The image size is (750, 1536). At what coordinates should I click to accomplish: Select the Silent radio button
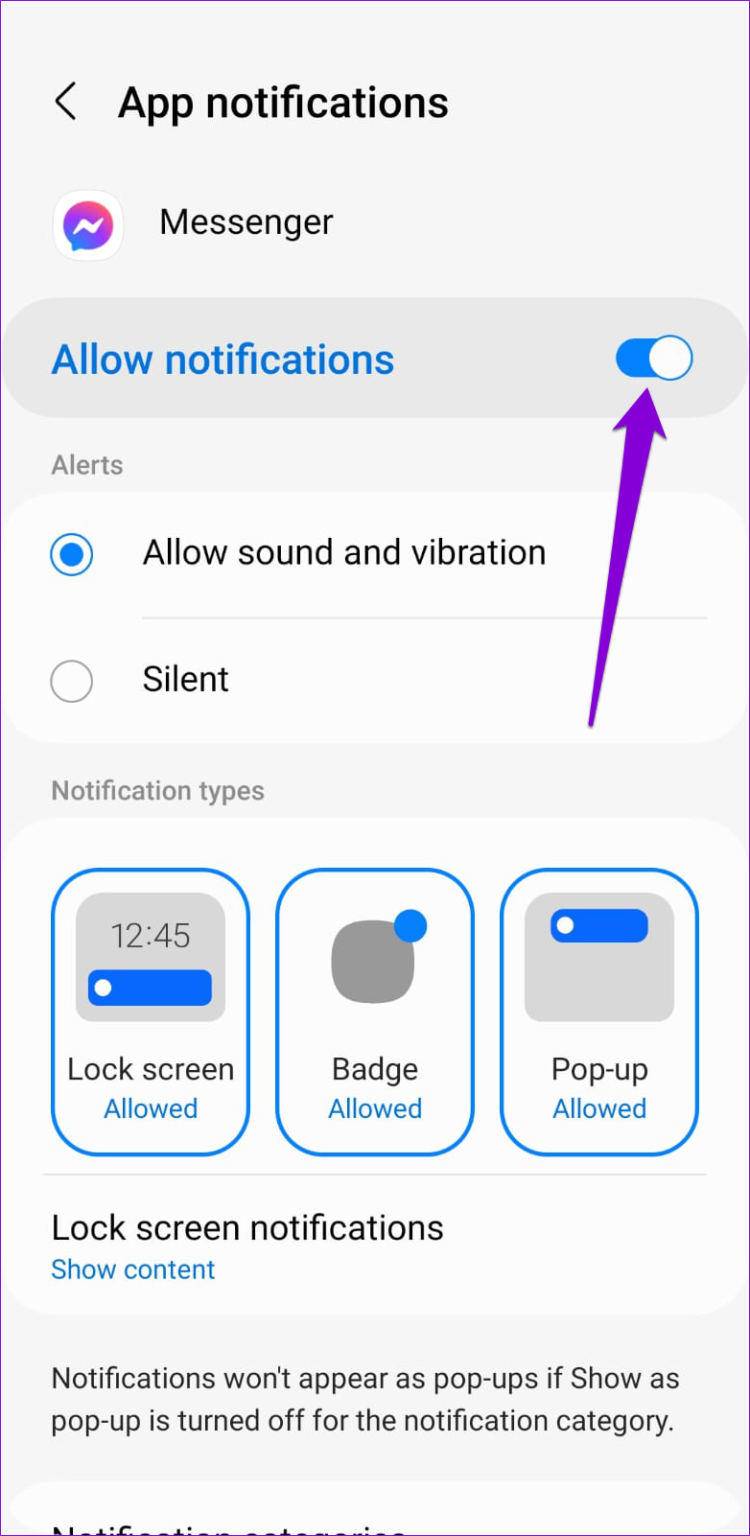(71, 680)
